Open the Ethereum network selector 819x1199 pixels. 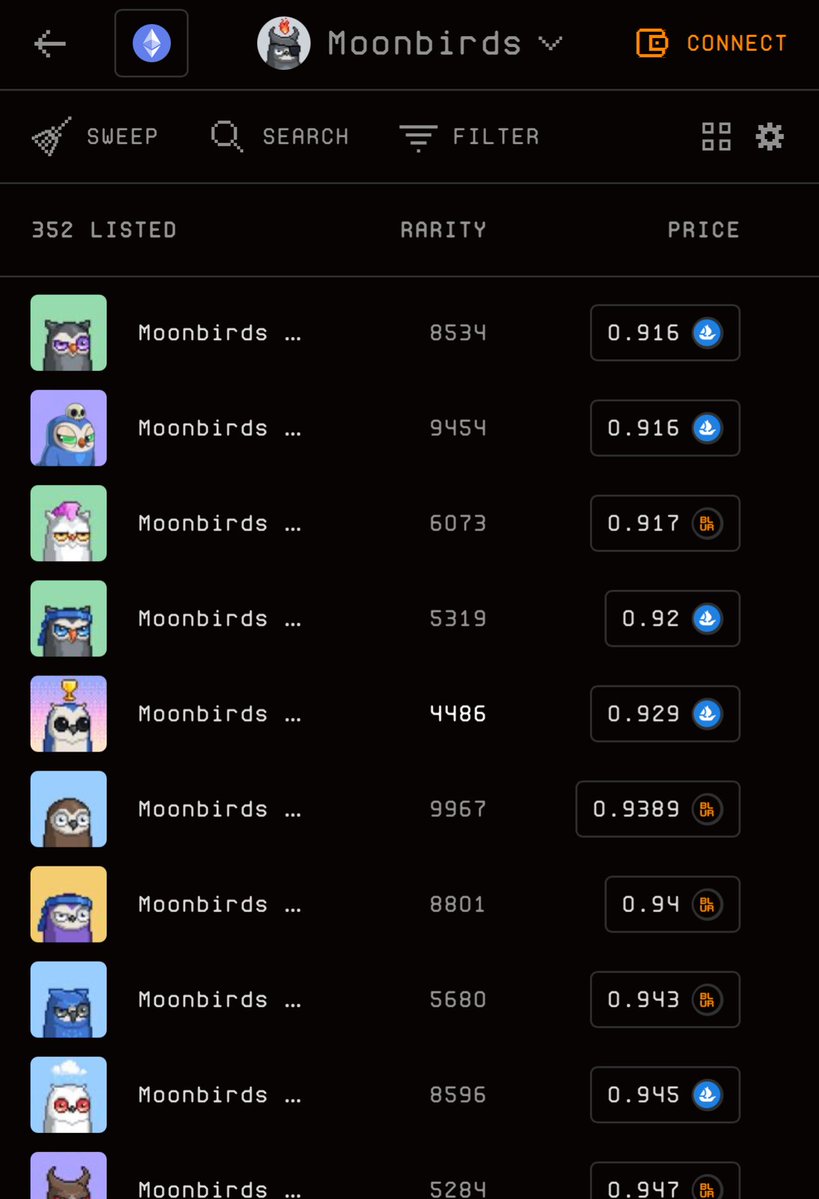coord(151,43)
